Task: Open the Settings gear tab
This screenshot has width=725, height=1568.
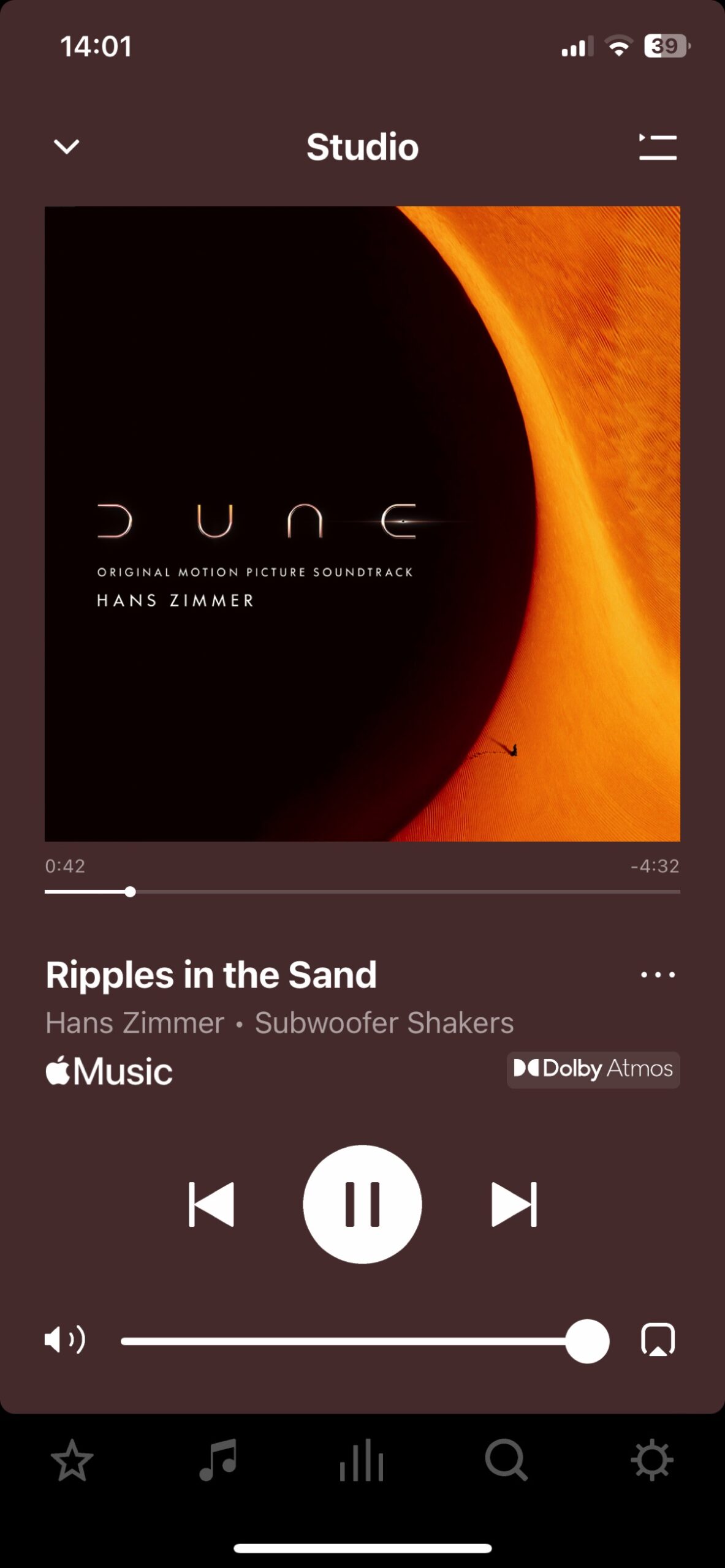Action: pyautogui.click(x=651, y=1461)
